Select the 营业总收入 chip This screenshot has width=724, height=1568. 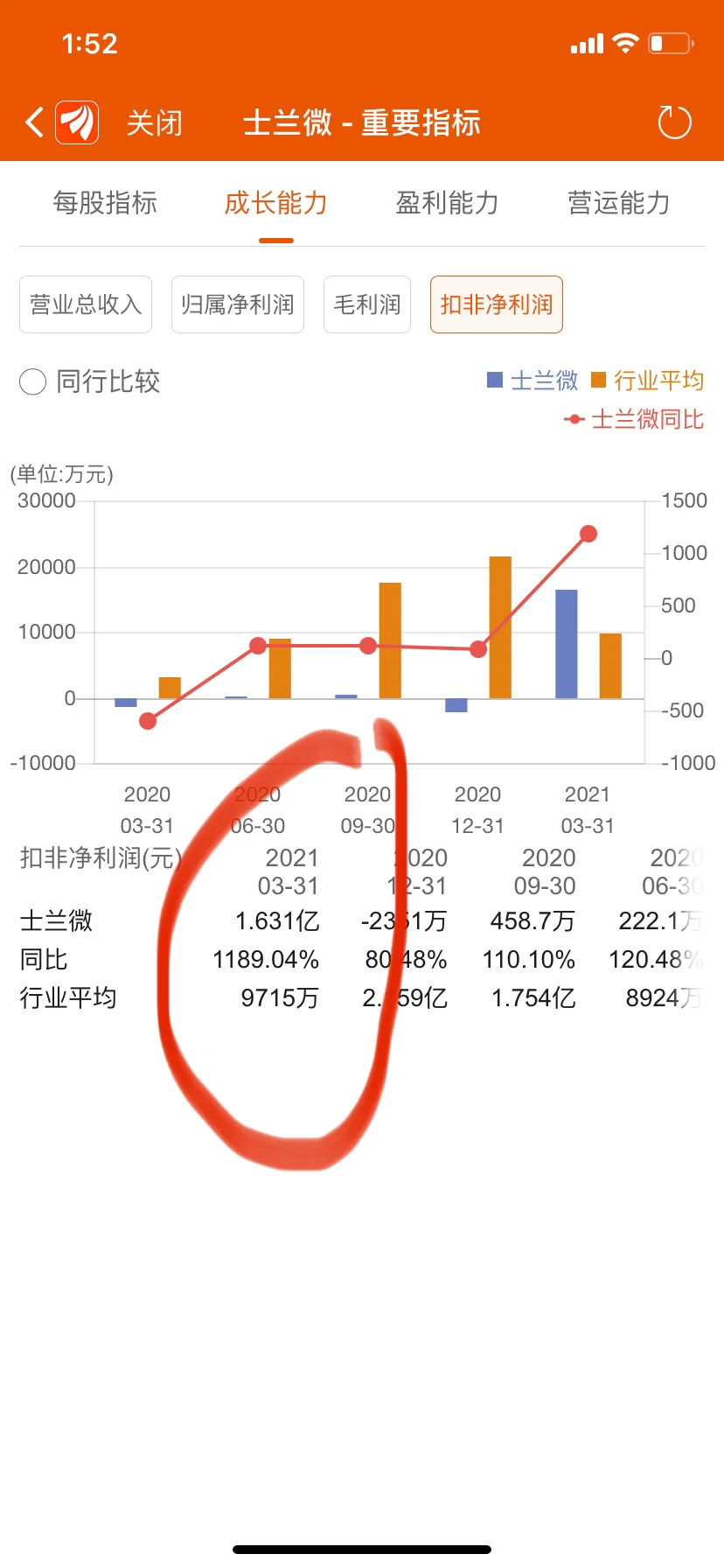(x=86, y=304)
